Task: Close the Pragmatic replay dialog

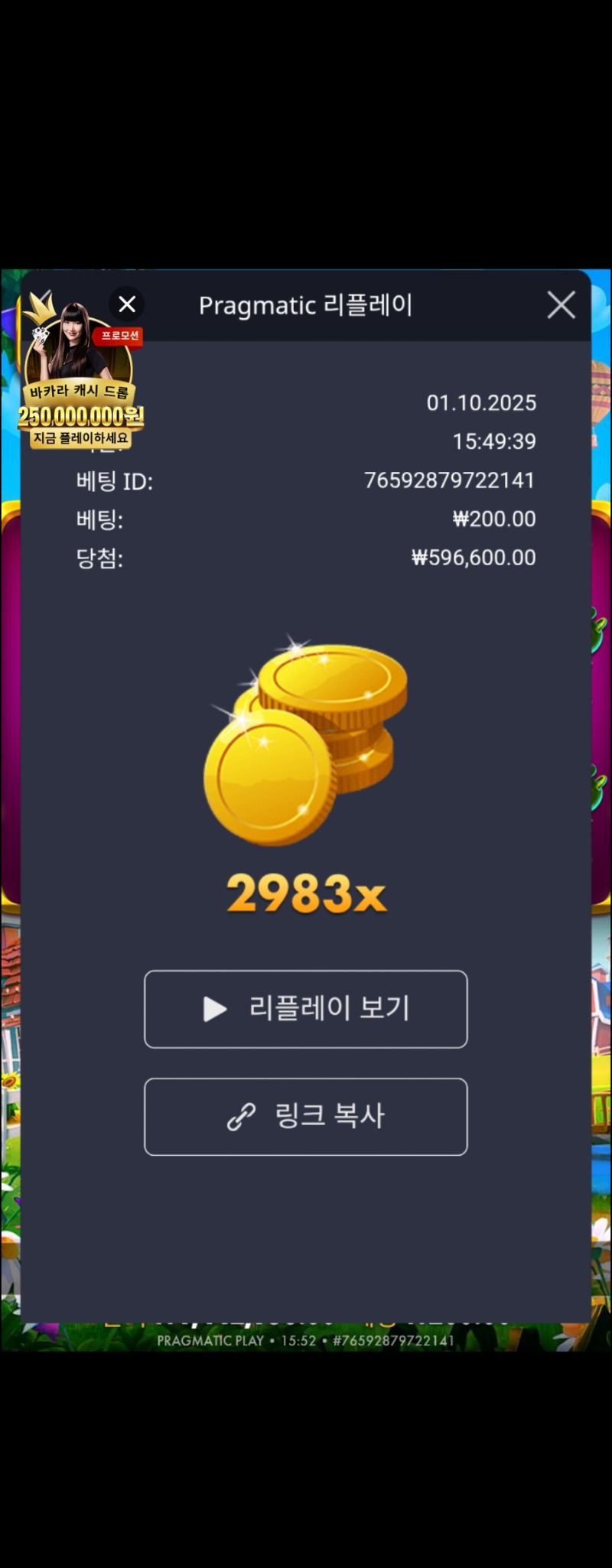Action: point(561,305)
